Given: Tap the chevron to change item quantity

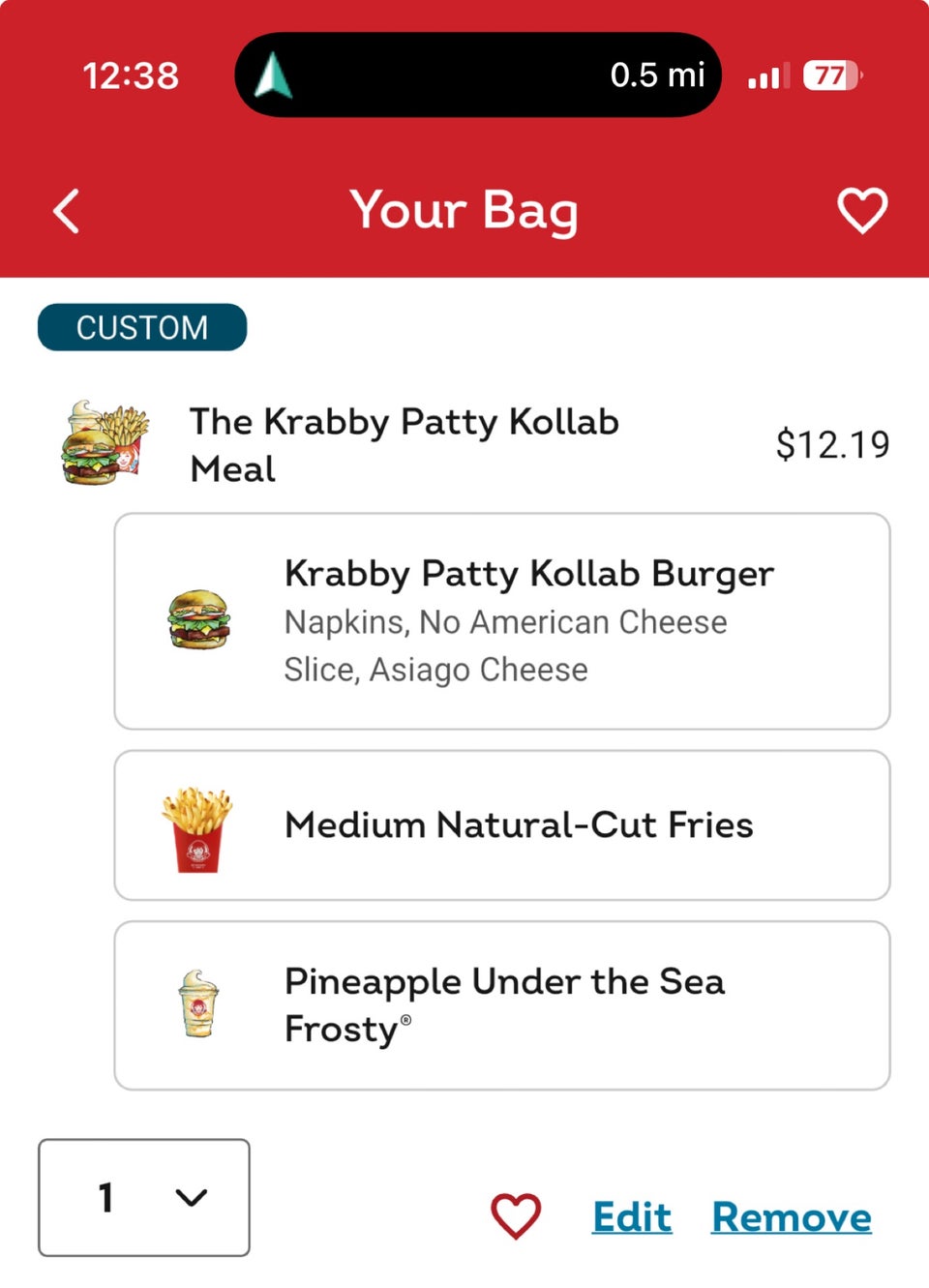Looking at the screenshot, I should tap(190, 1198).
